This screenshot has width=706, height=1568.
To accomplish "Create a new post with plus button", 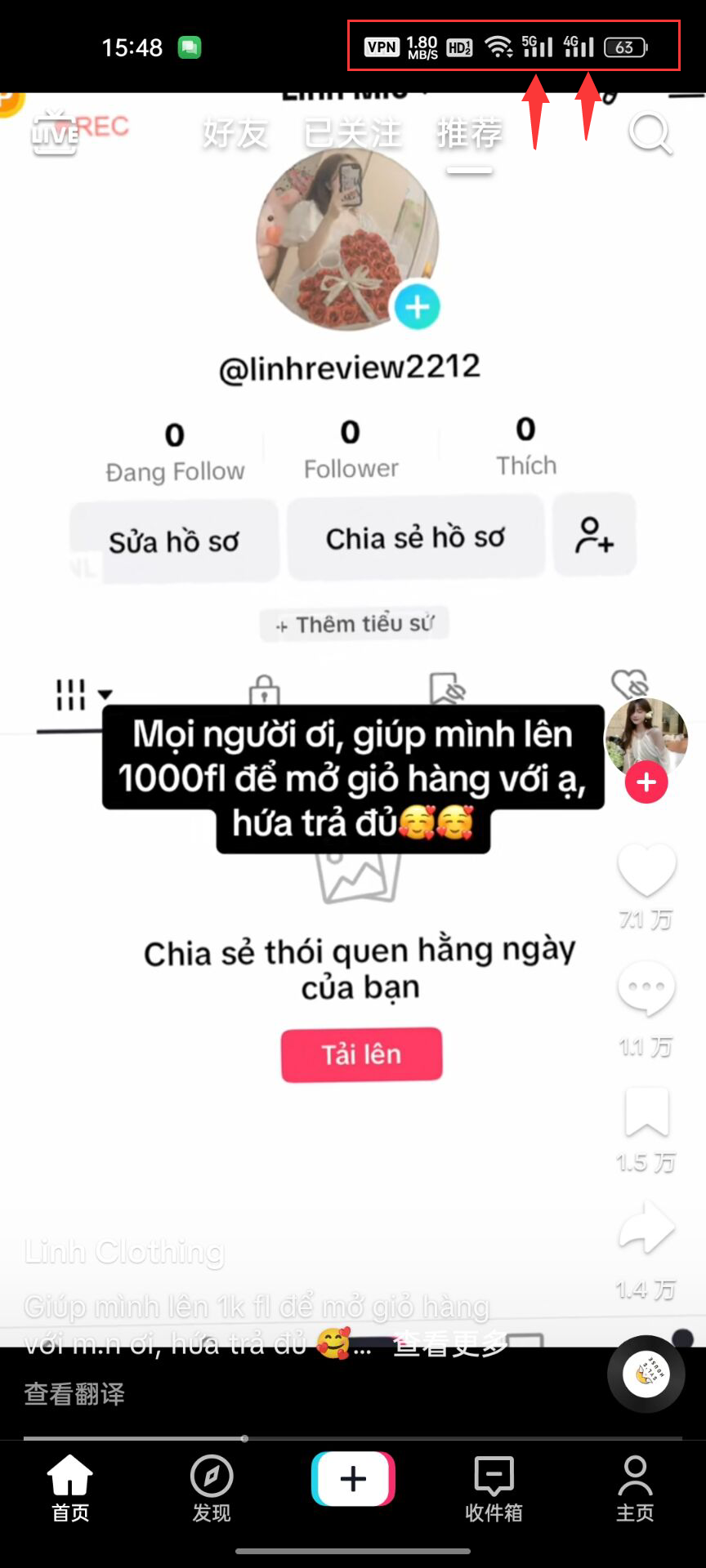I will point(353,1479).
